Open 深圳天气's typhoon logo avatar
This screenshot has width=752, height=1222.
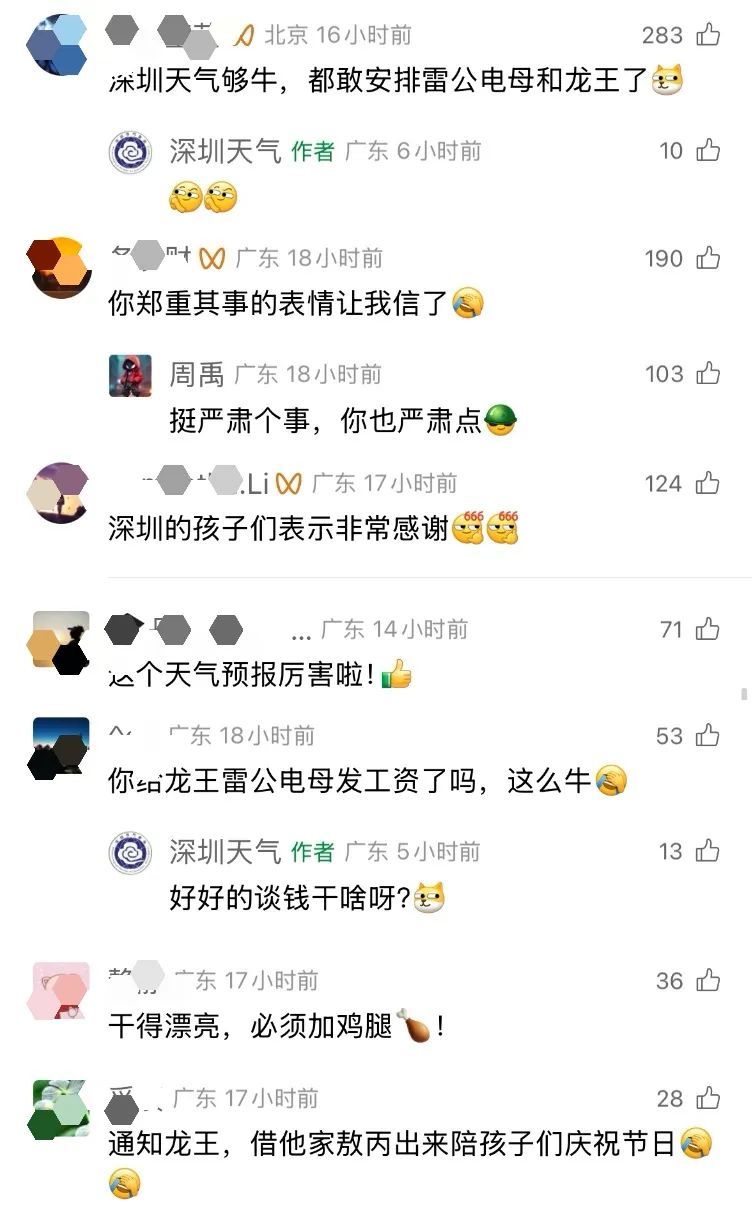(x=131, y=150)
